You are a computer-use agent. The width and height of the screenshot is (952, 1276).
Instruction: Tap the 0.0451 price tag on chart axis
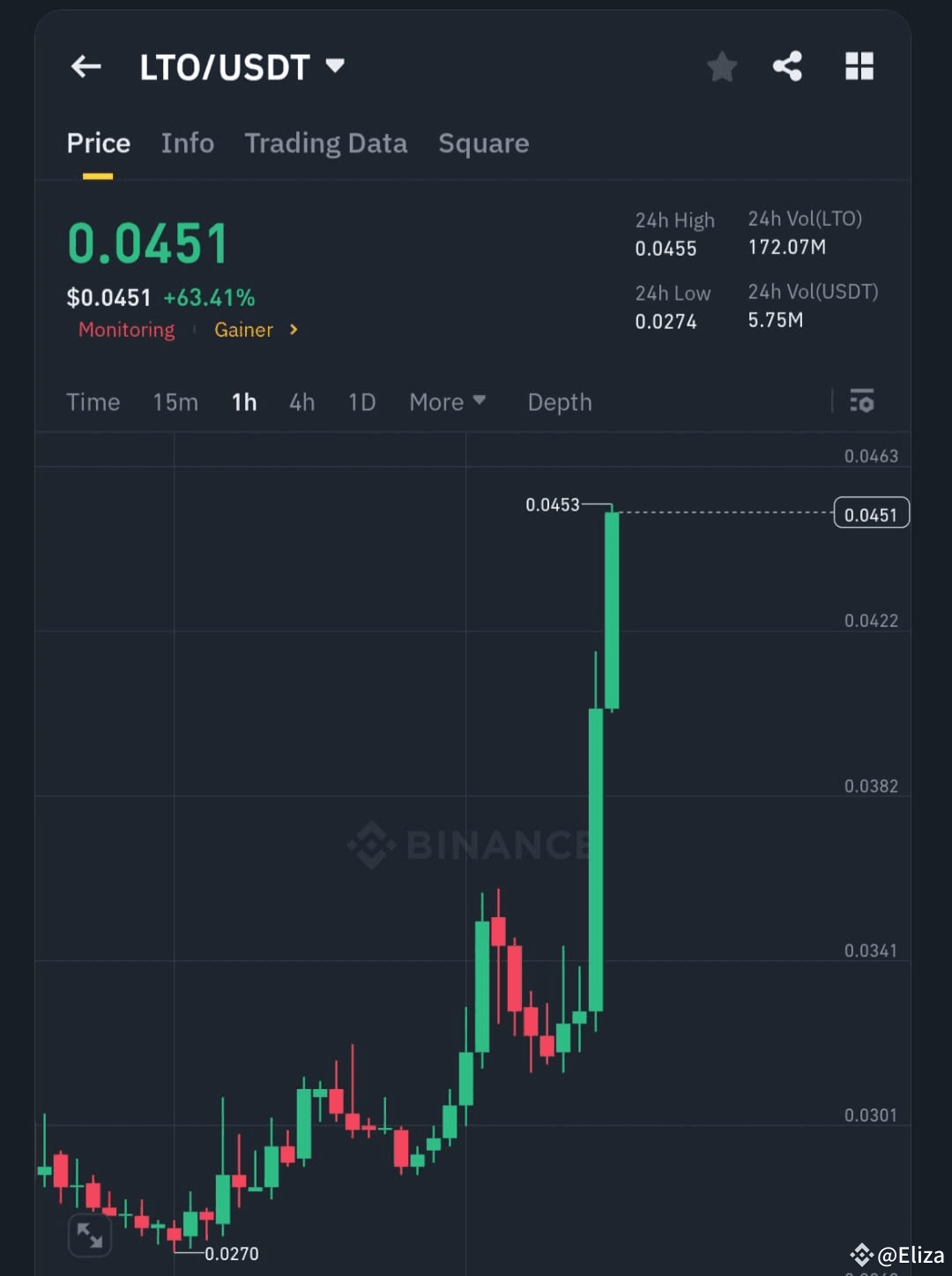(871, 512)
